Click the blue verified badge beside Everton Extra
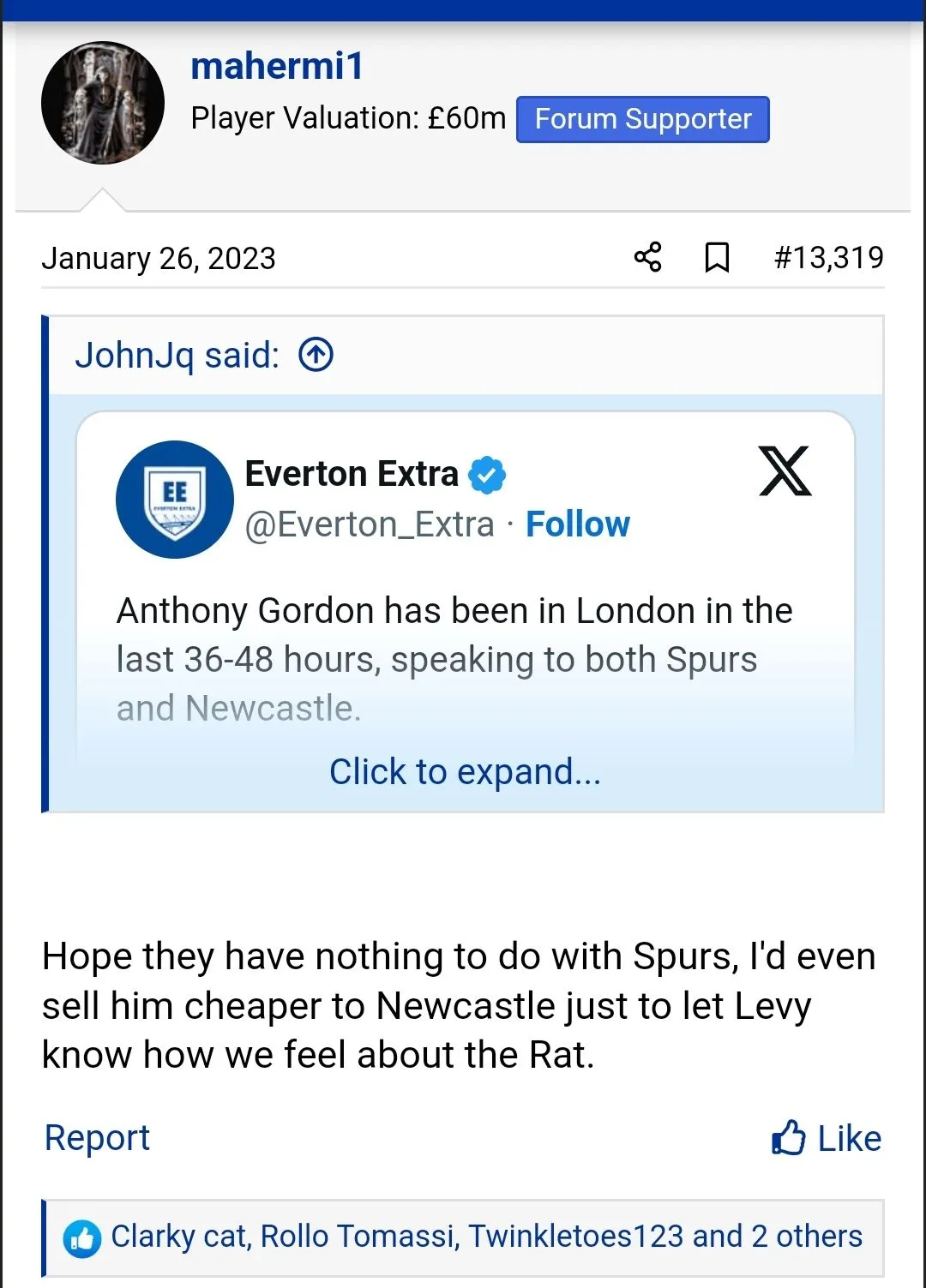 487,472
